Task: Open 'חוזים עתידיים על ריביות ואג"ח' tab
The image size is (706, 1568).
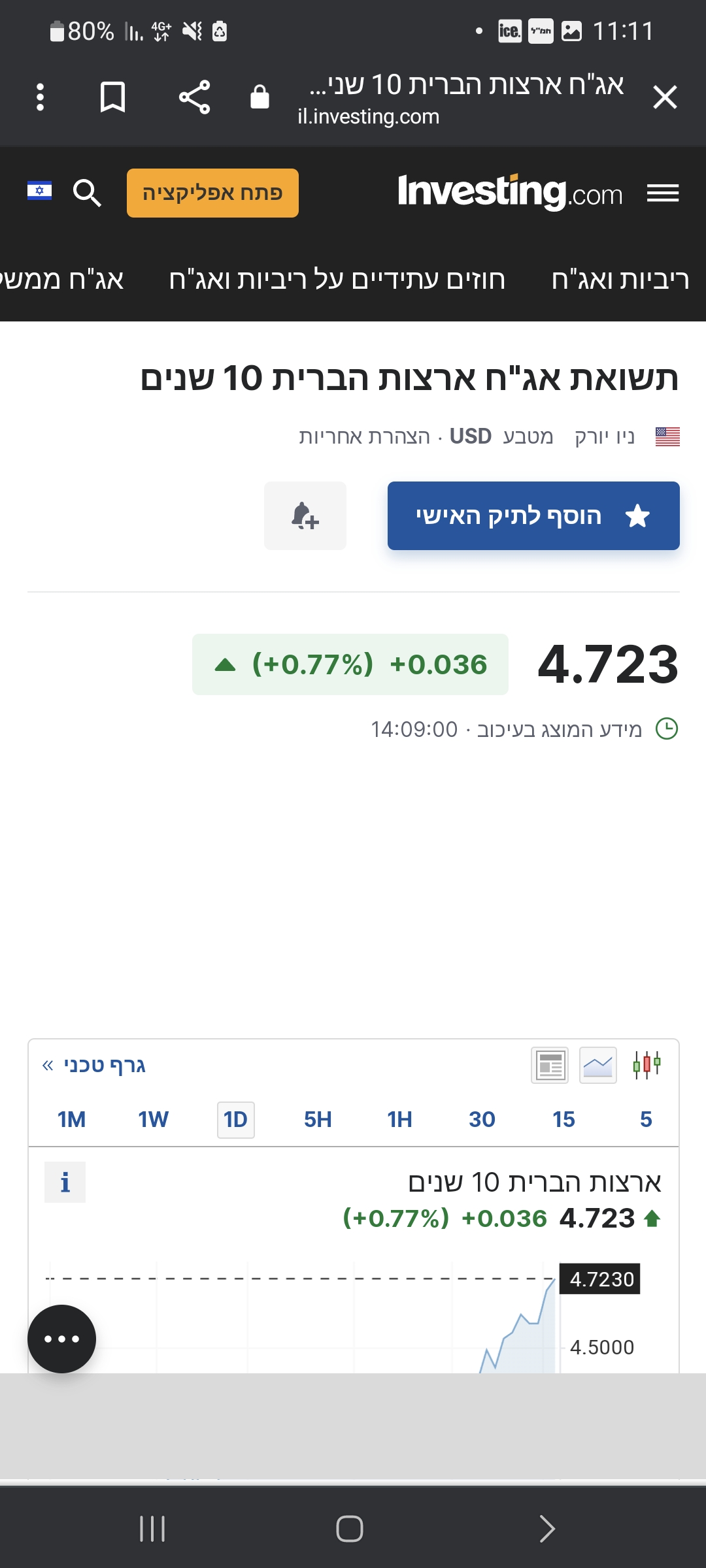Action: tap(337, 280)
